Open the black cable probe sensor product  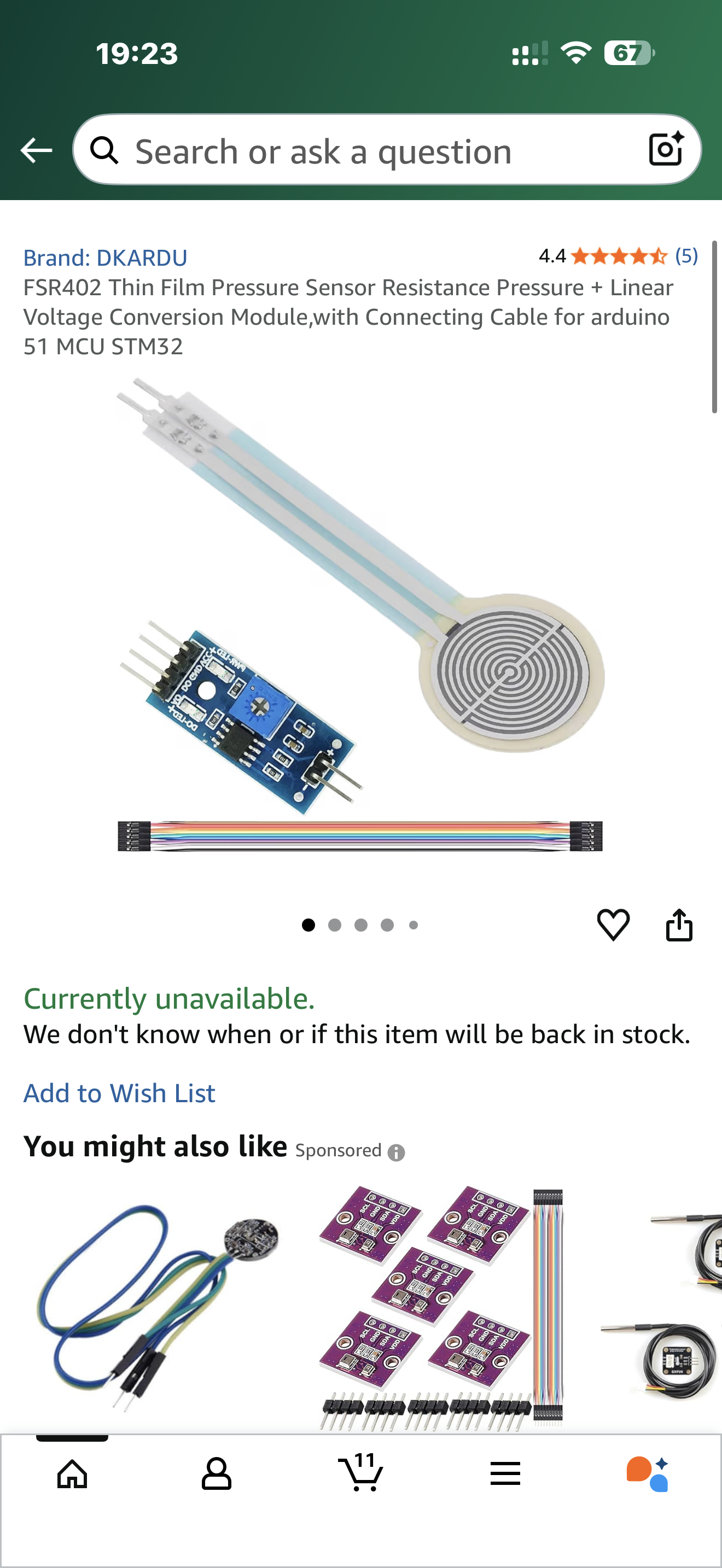click(x=663, y=1306)
